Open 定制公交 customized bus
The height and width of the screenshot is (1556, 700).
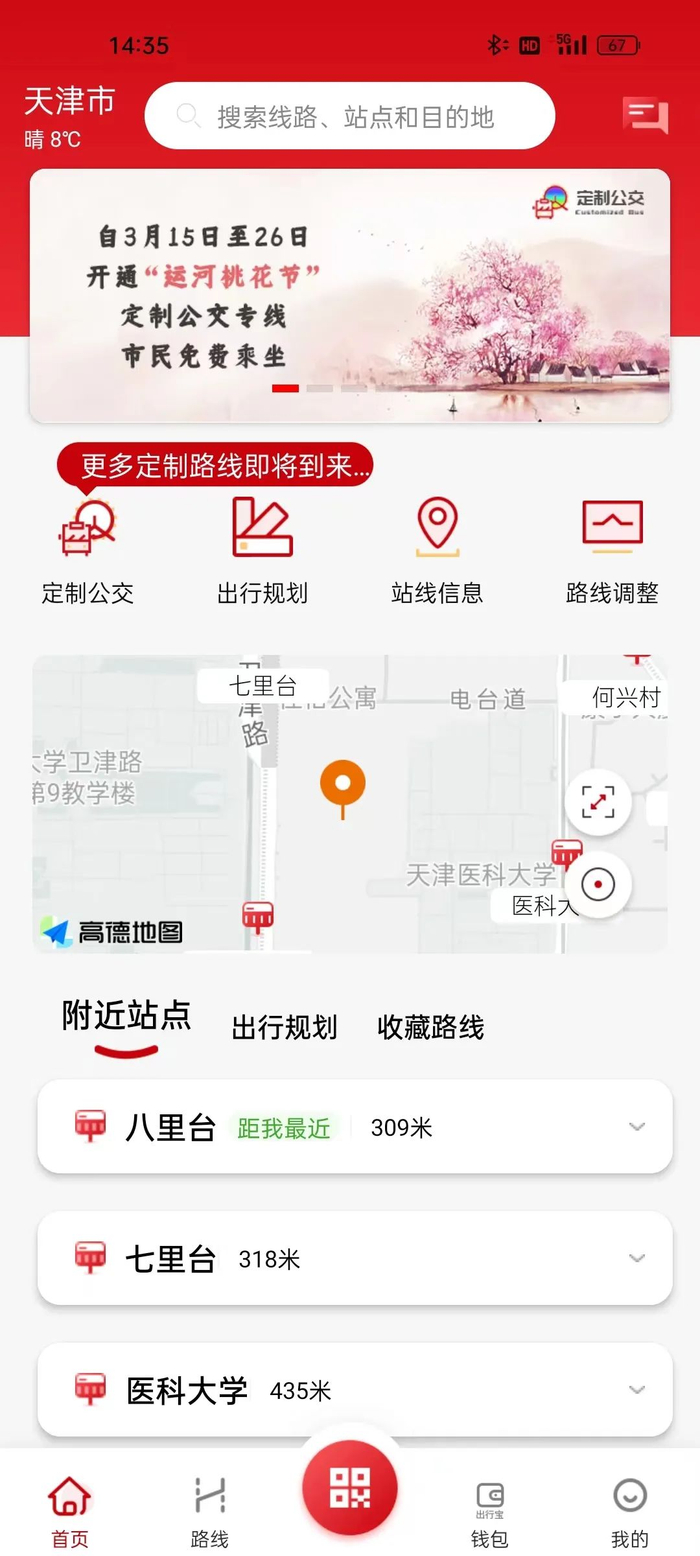coord(87,551)
